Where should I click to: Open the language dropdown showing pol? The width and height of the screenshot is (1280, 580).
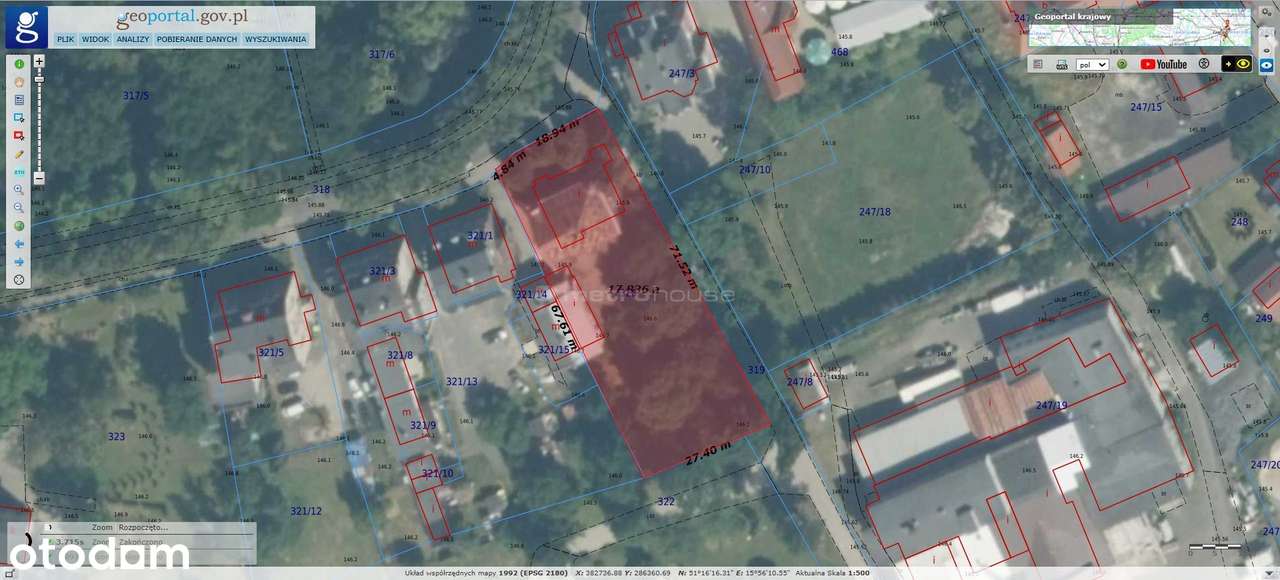coord(1092,64)
